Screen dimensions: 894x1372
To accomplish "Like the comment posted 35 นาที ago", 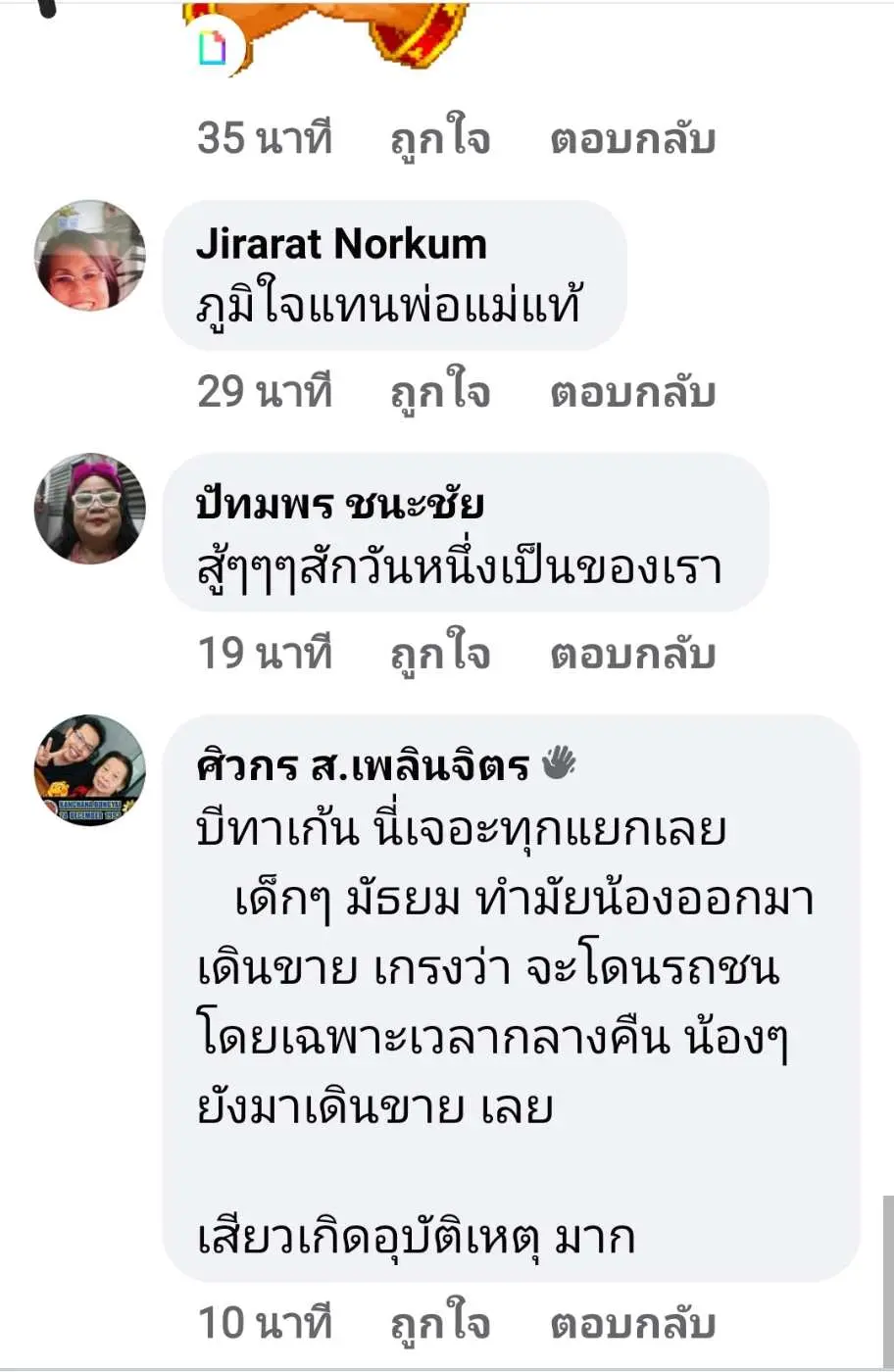I will pyautogui.click(x=440, y=138).
